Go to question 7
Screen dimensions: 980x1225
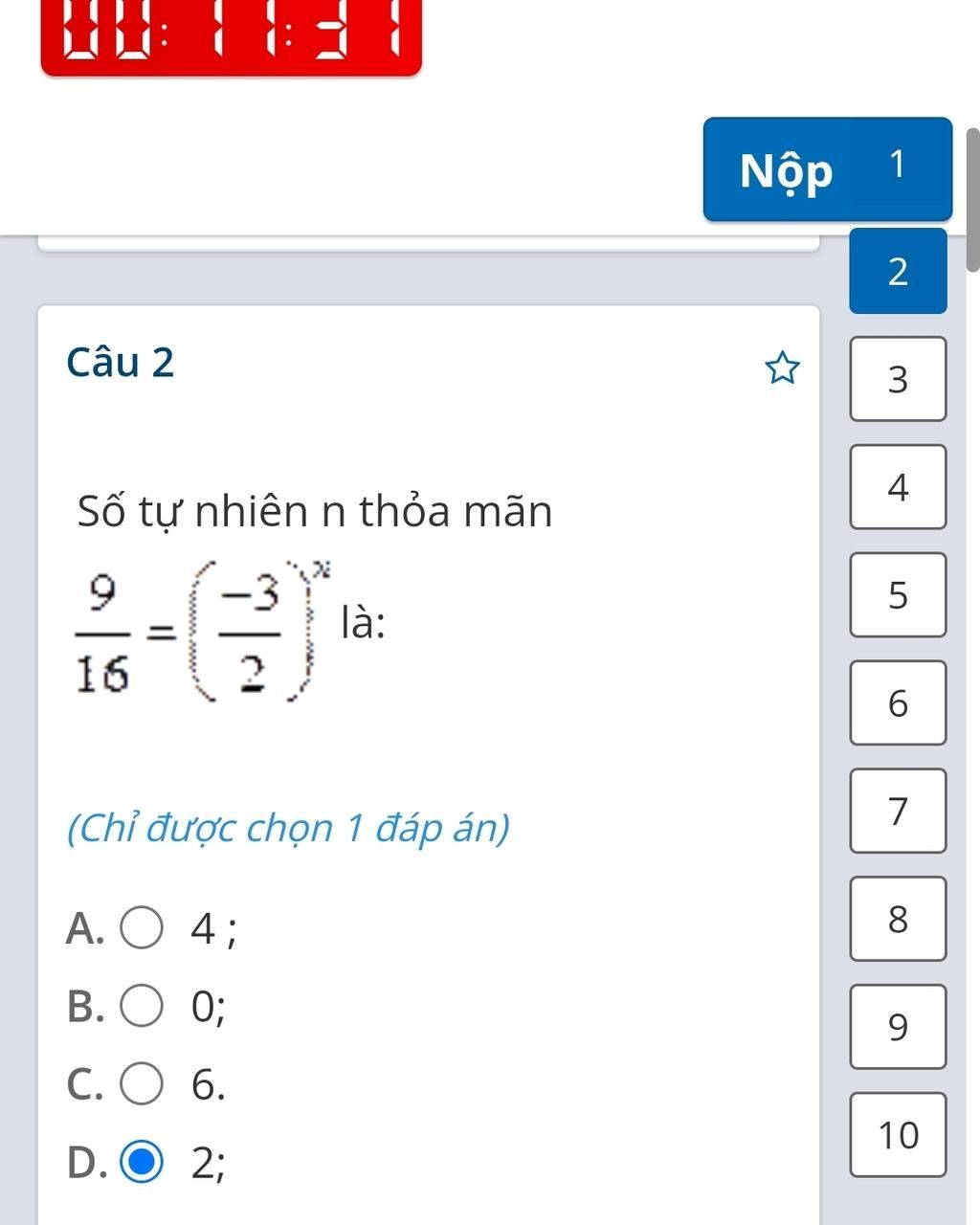click(897, 811)
